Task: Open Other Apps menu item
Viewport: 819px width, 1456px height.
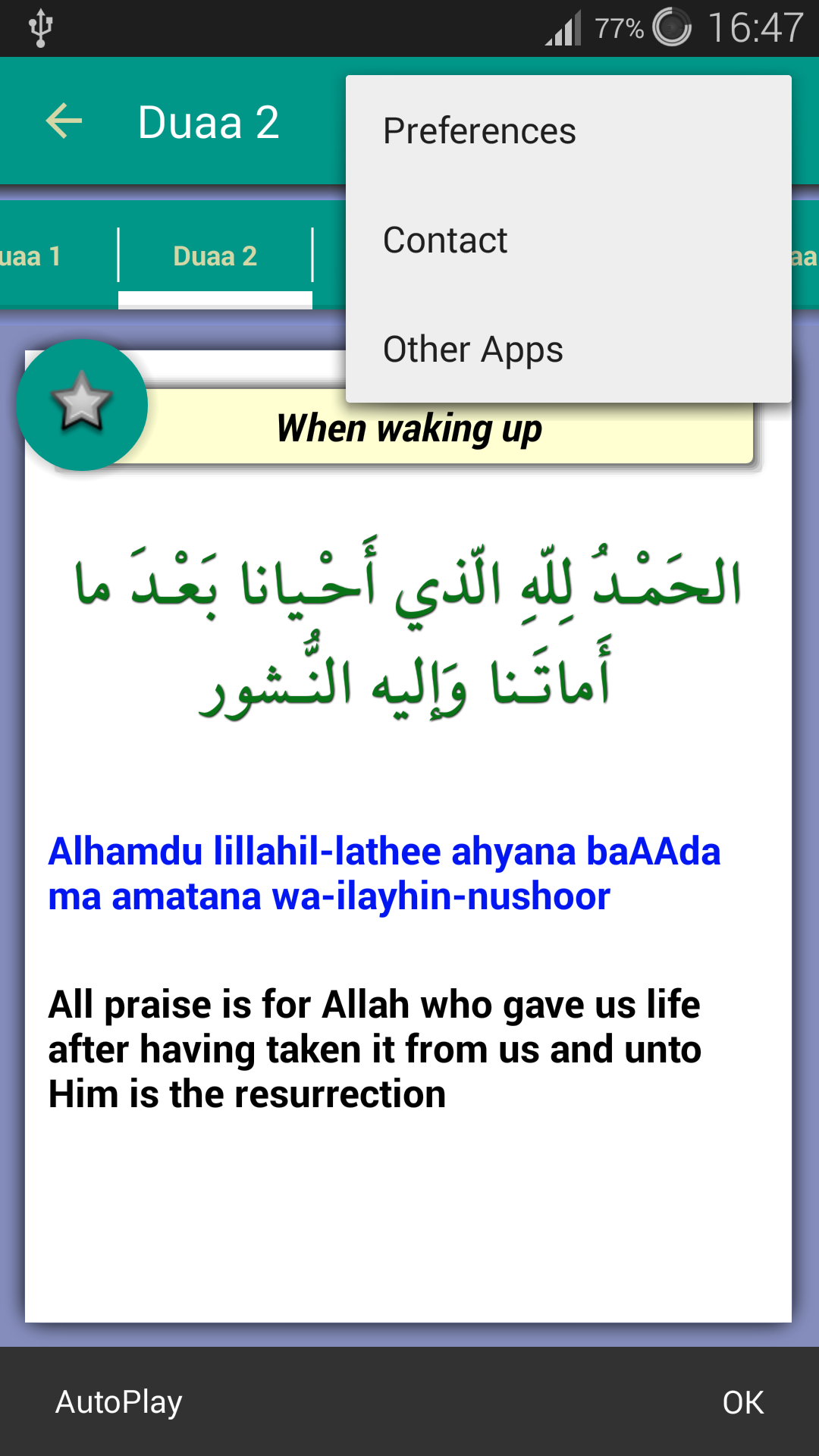Action: click(473, 350)
